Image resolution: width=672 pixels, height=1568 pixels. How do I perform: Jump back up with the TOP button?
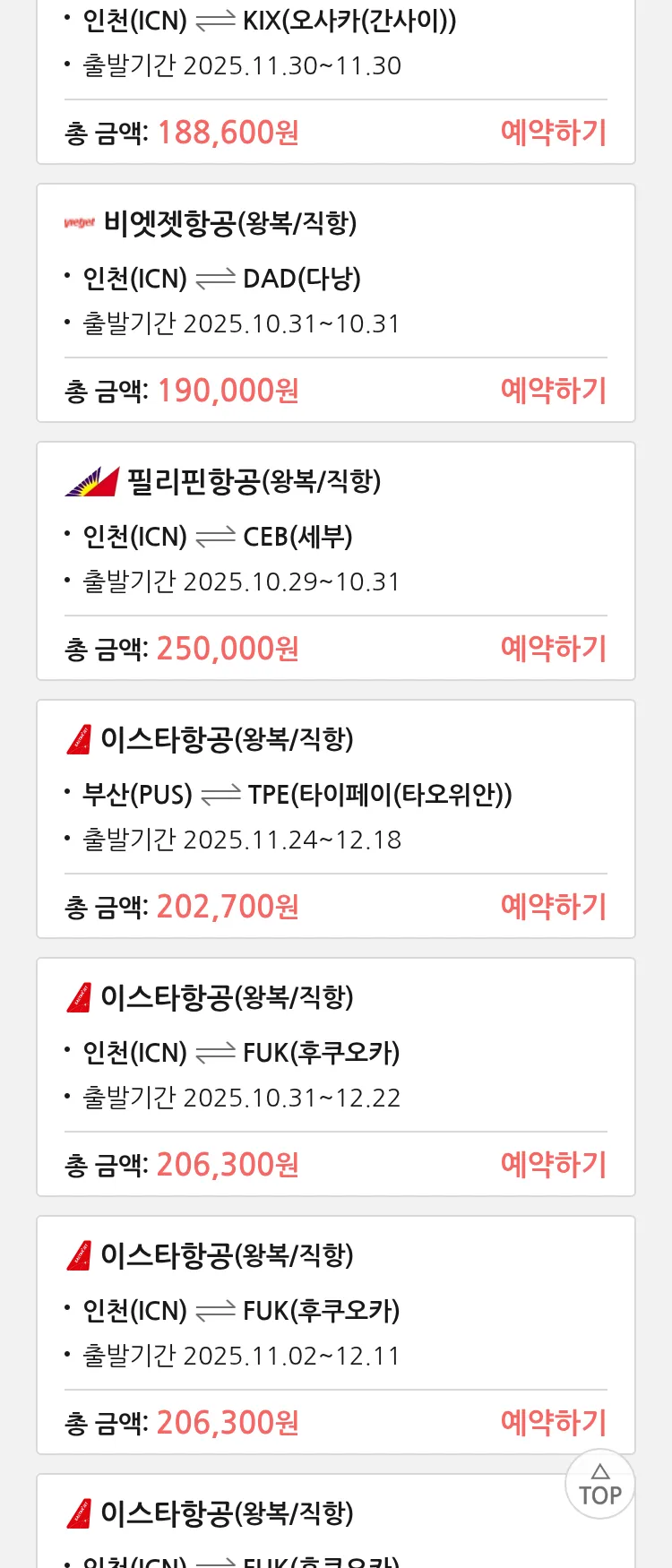pyautogui.click(x=600, y=1484)
